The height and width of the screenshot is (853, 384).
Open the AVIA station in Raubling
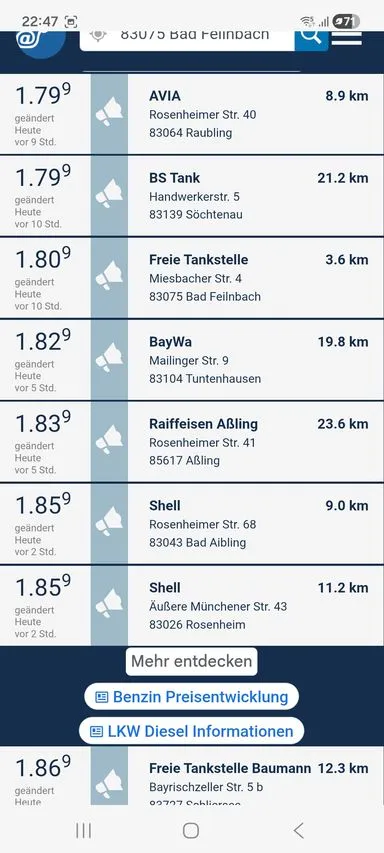192,114
